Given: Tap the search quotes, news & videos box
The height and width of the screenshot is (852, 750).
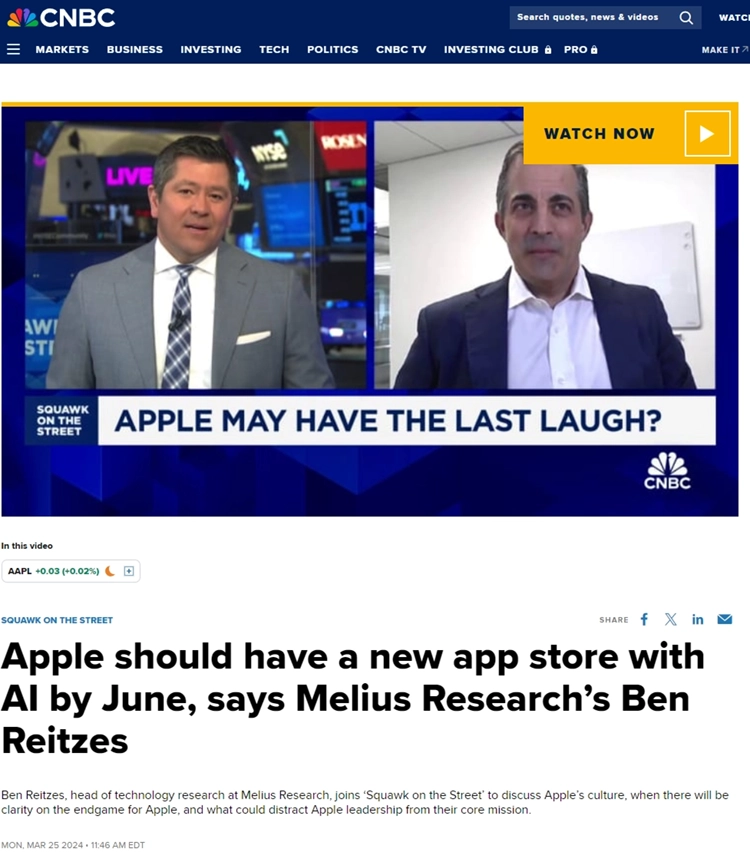Looking at the screenshot, I should pos(588,17).
